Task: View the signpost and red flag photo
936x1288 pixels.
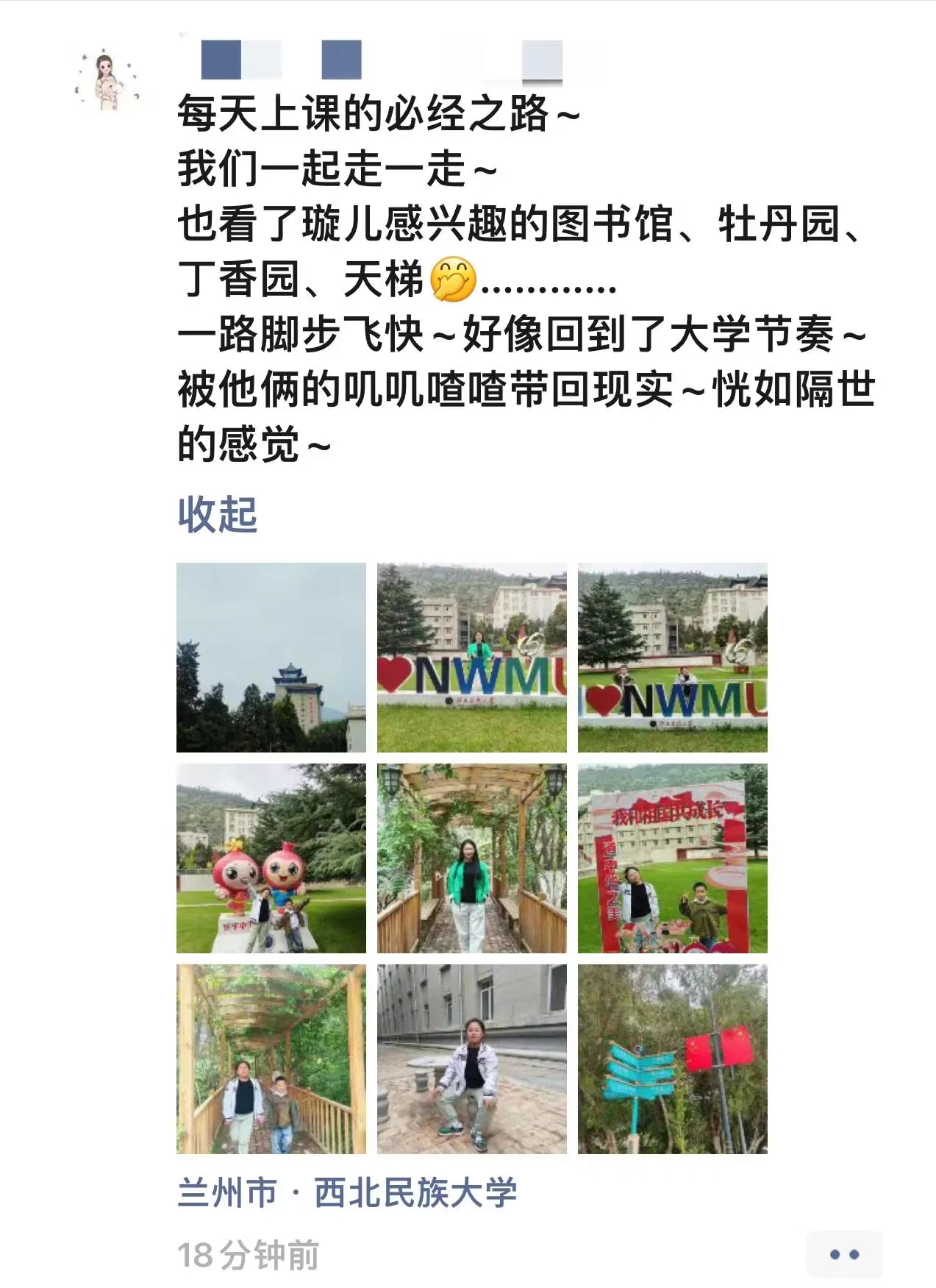Action: pos(672,1058)
